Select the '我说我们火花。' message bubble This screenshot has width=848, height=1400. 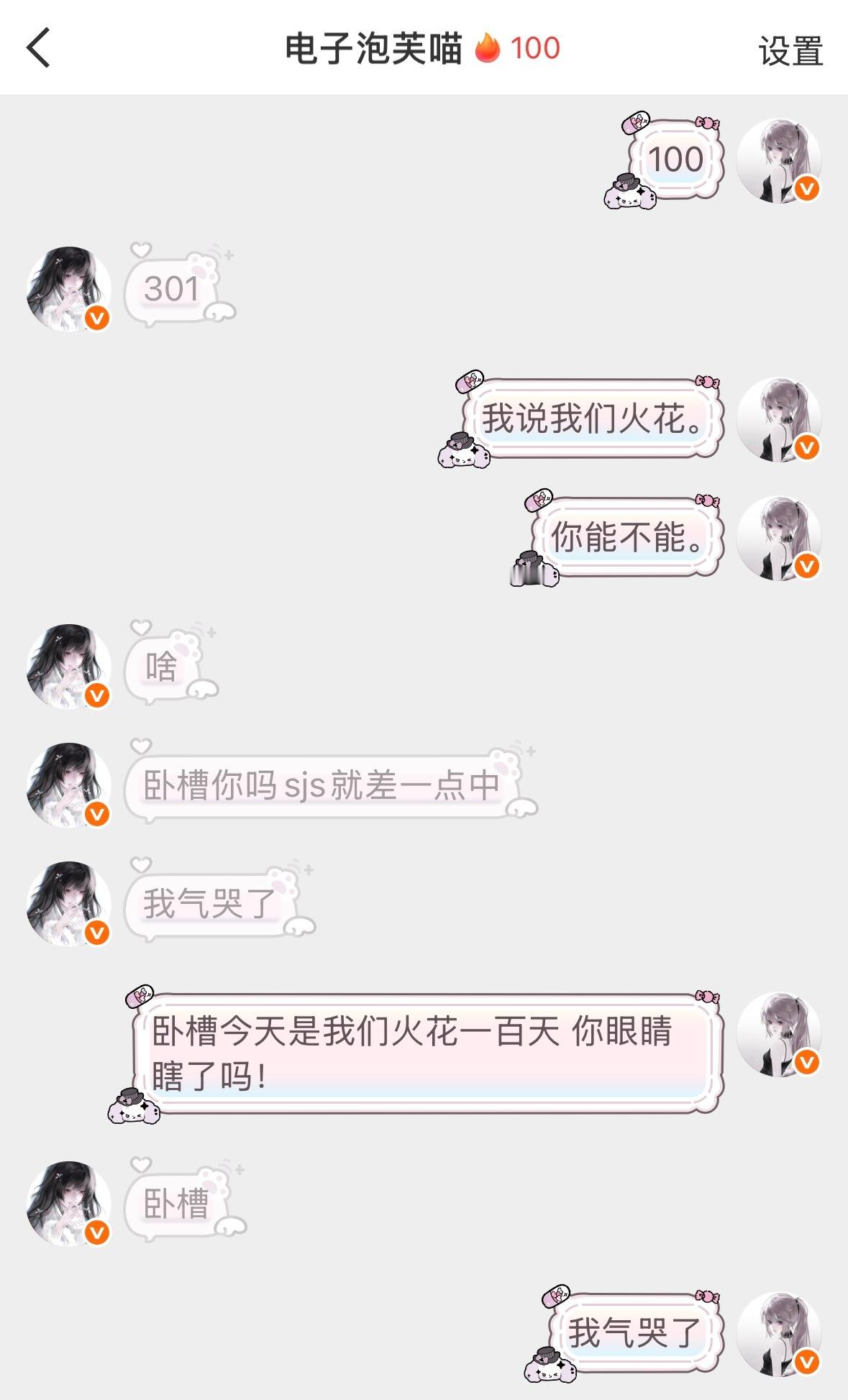pyautogui.click(x=596, y=418)
